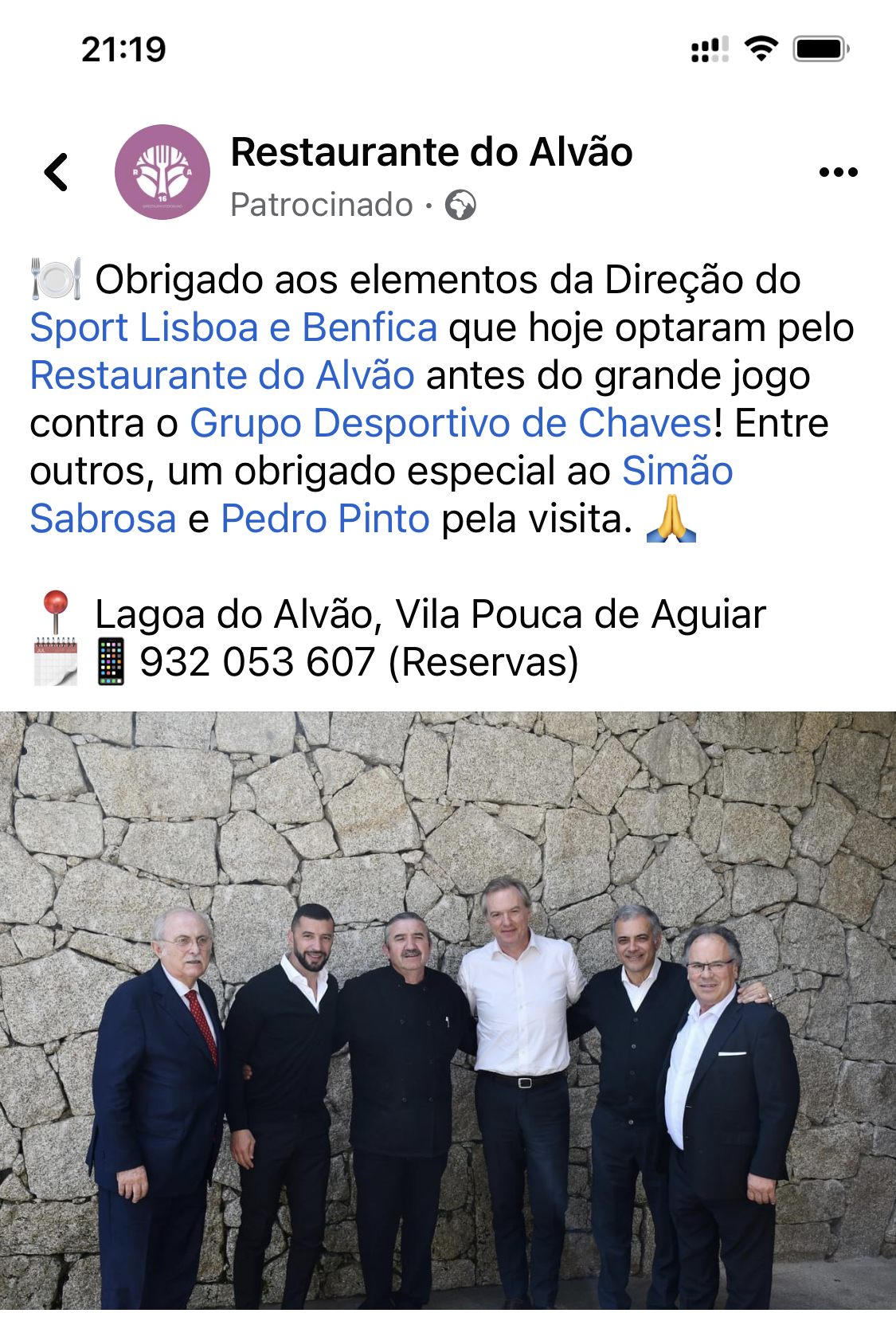This screenshot has height=1317, width=896.
Task: Follow the Grupo Desportivo de Chaves link
Action: pyautogui.click(x=450, y=423)
